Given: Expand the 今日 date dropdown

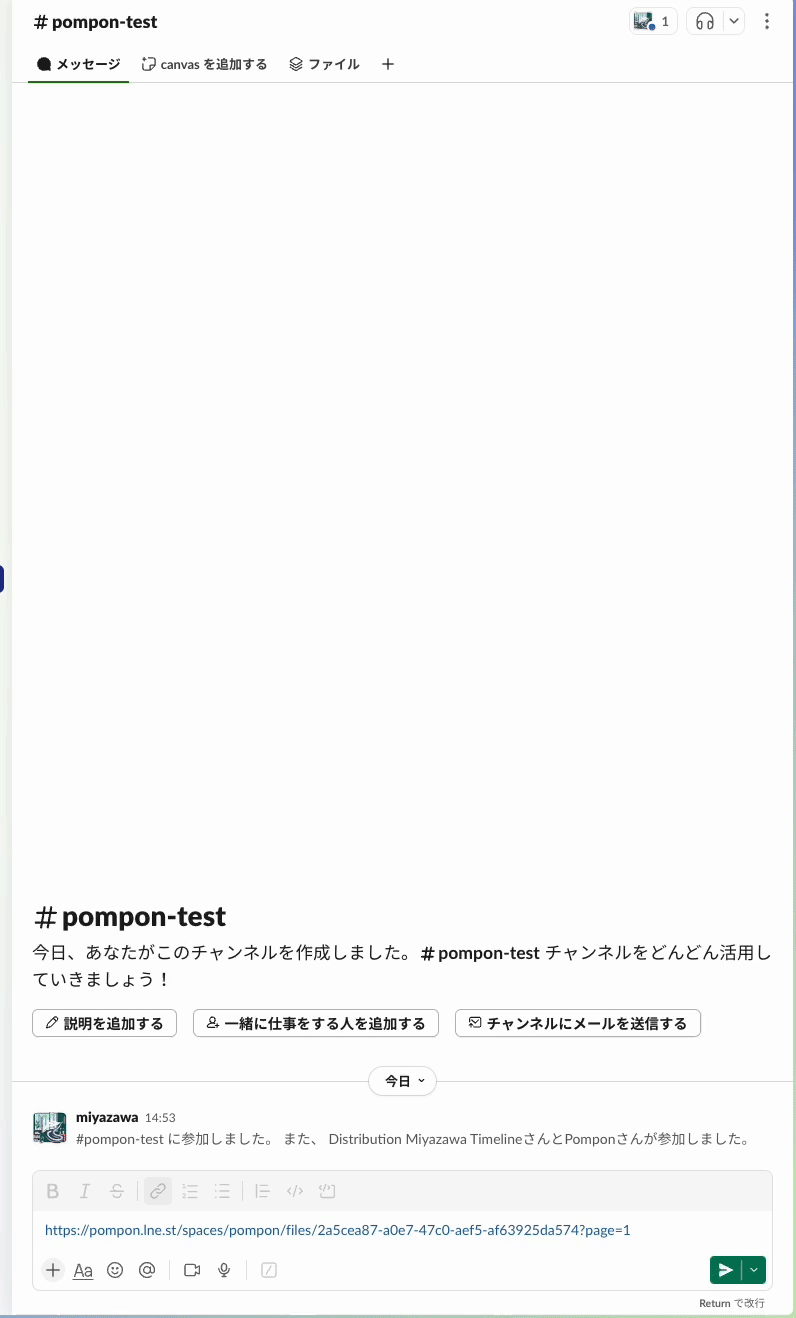Looking at the screenshot, I should tap(402, 1081).
